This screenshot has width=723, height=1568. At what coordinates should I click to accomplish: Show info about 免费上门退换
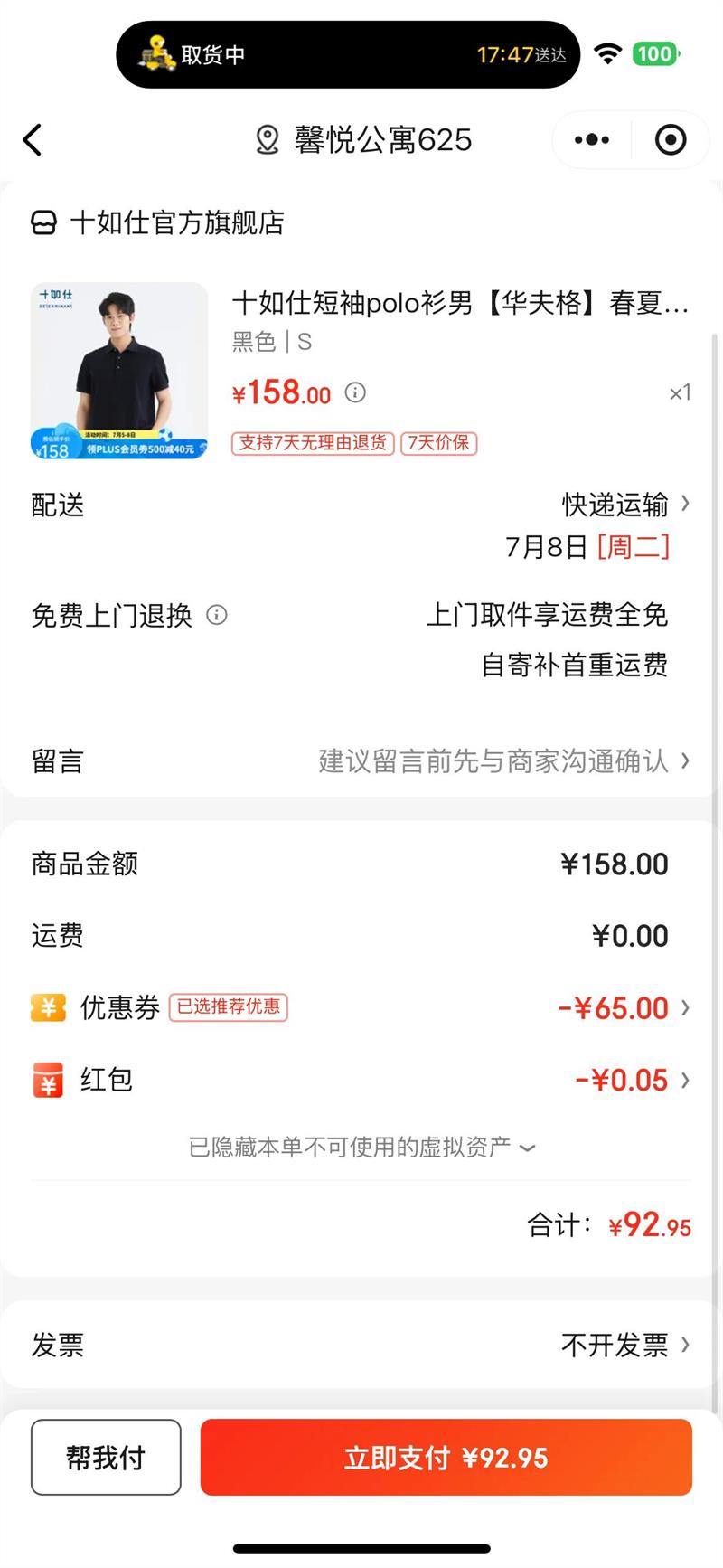[x=217, y=615]
